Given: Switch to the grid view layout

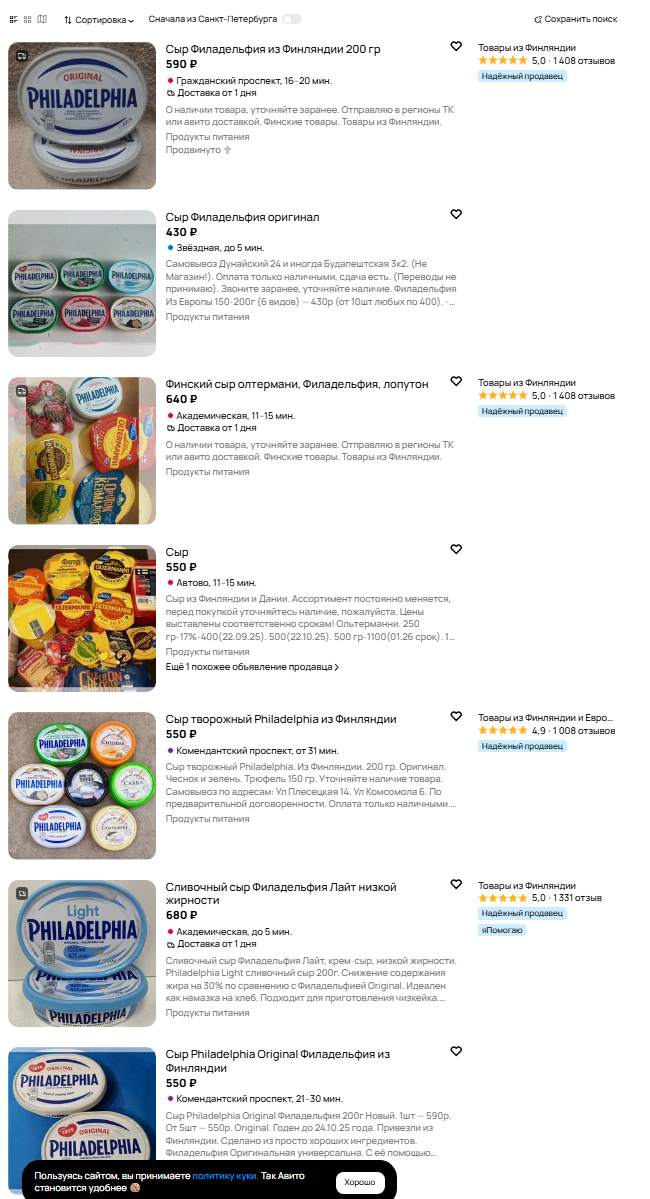Looking at the screenshot, I should pos(28,19).
